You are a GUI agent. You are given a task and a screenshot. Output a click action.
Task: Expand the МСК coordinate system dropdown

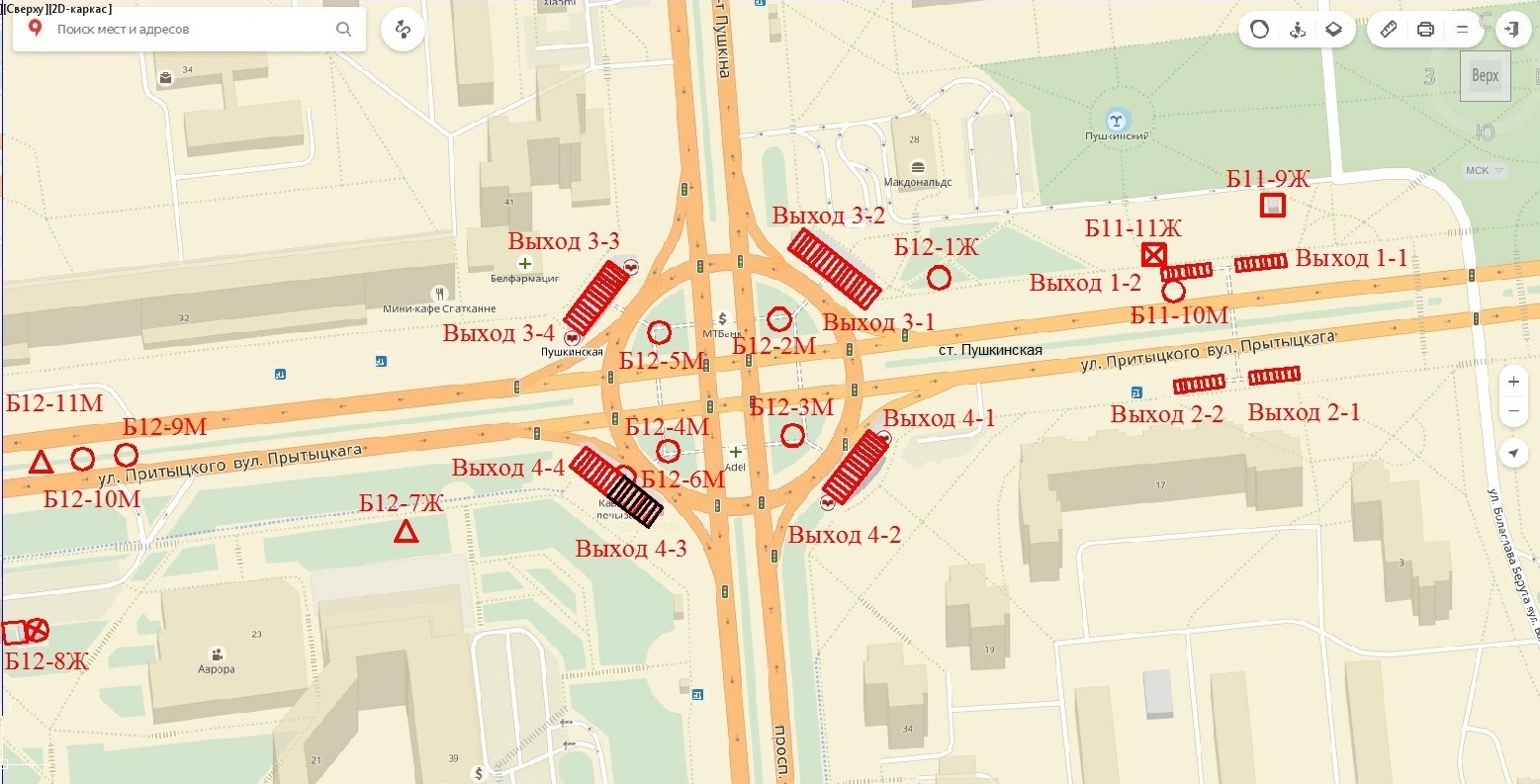1485,171
